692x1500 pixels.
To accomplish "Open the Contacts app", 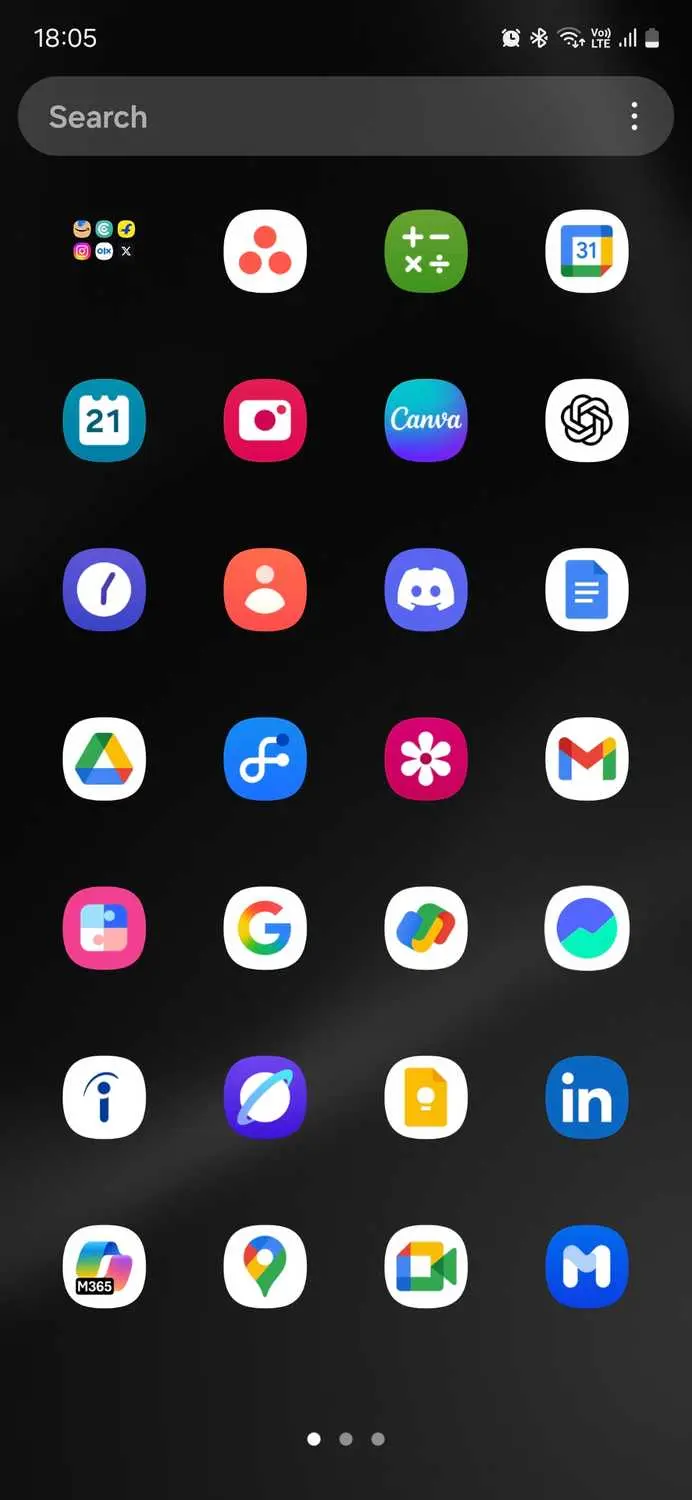I will click(265, 589).
